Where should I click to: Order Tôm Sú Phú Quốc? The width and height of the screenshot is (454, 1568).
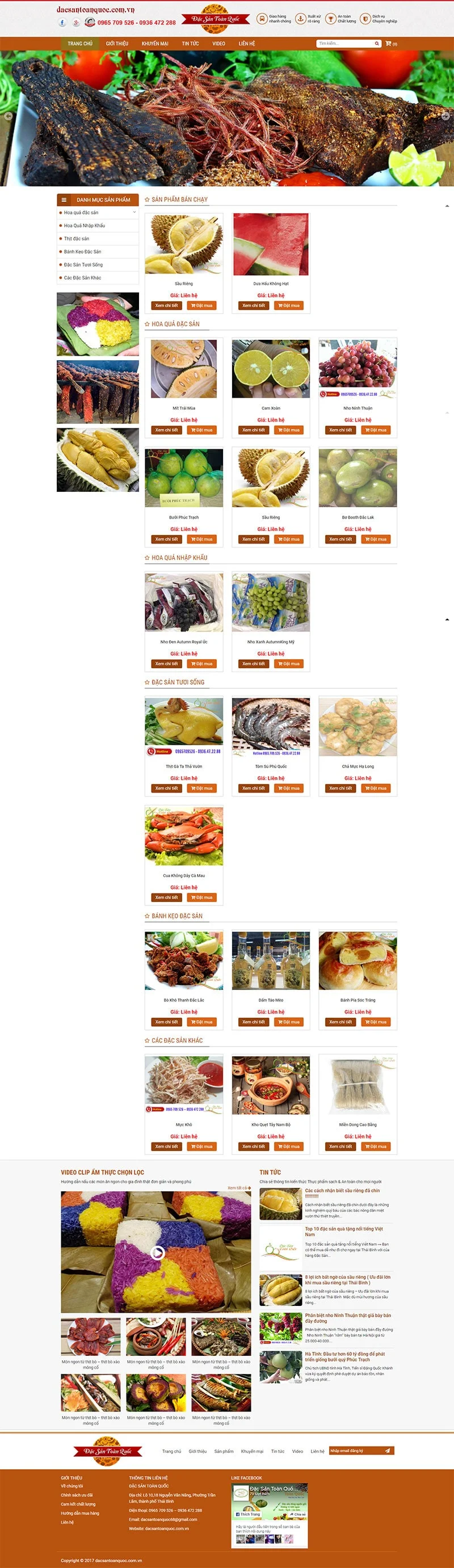288,789
